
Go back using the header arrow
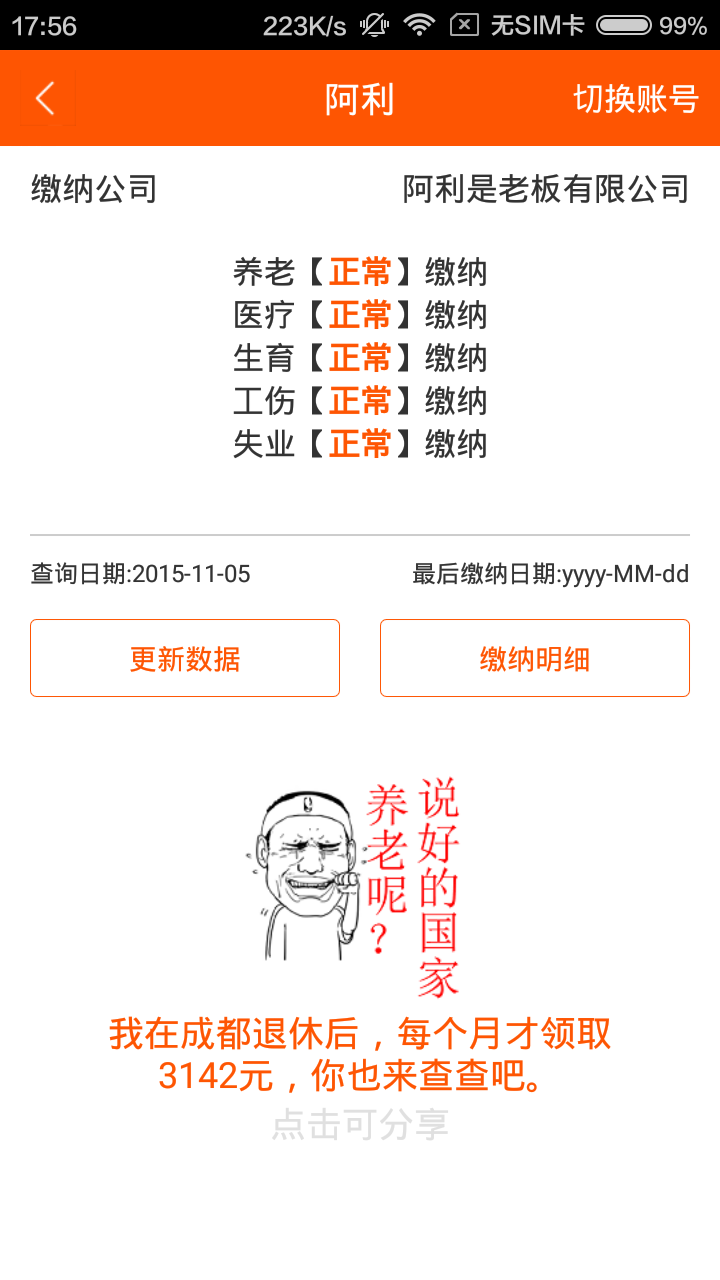(x=45, y=98)
